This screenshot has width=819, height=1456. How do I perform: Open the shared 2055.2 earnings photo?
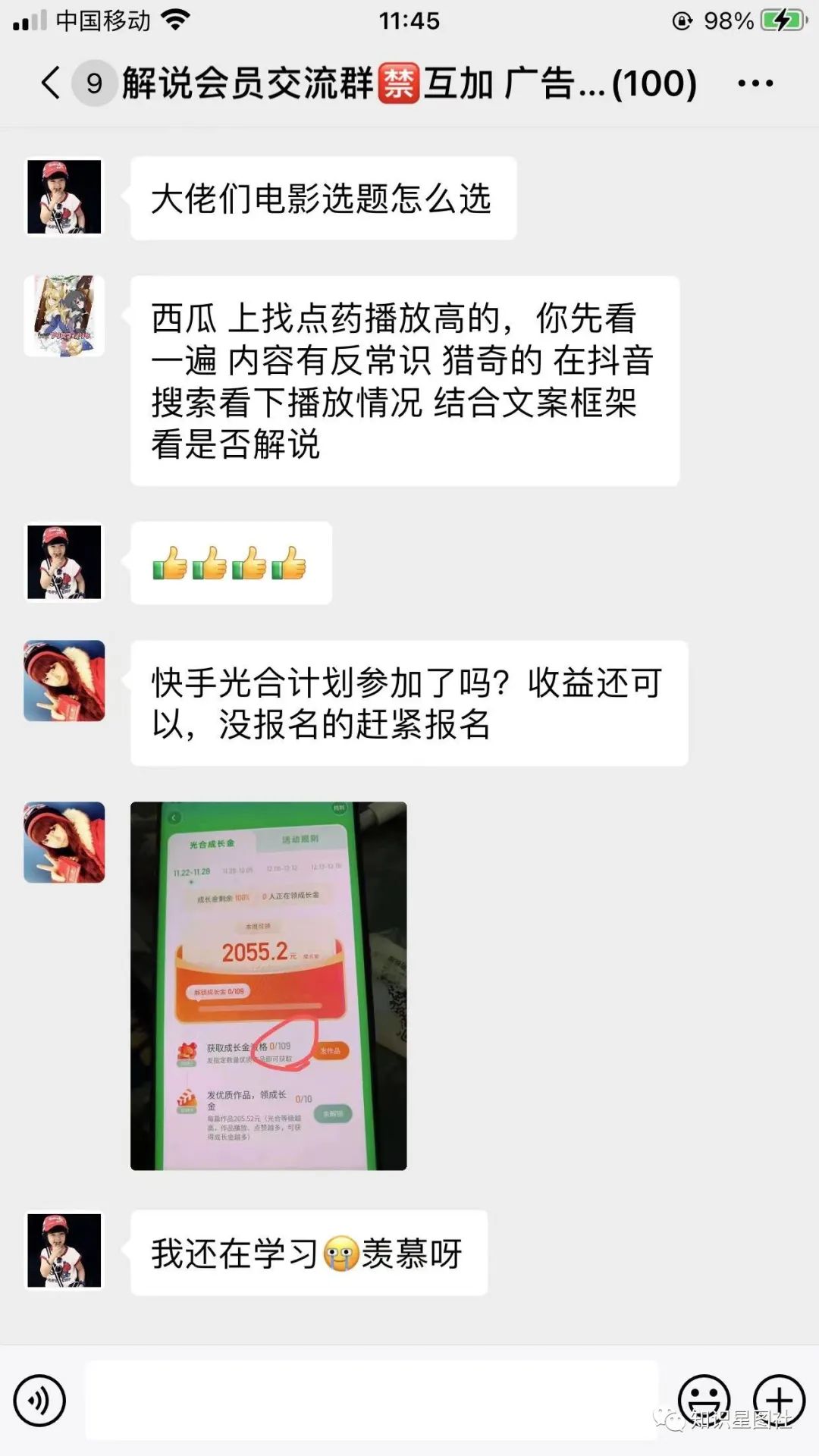268,986
